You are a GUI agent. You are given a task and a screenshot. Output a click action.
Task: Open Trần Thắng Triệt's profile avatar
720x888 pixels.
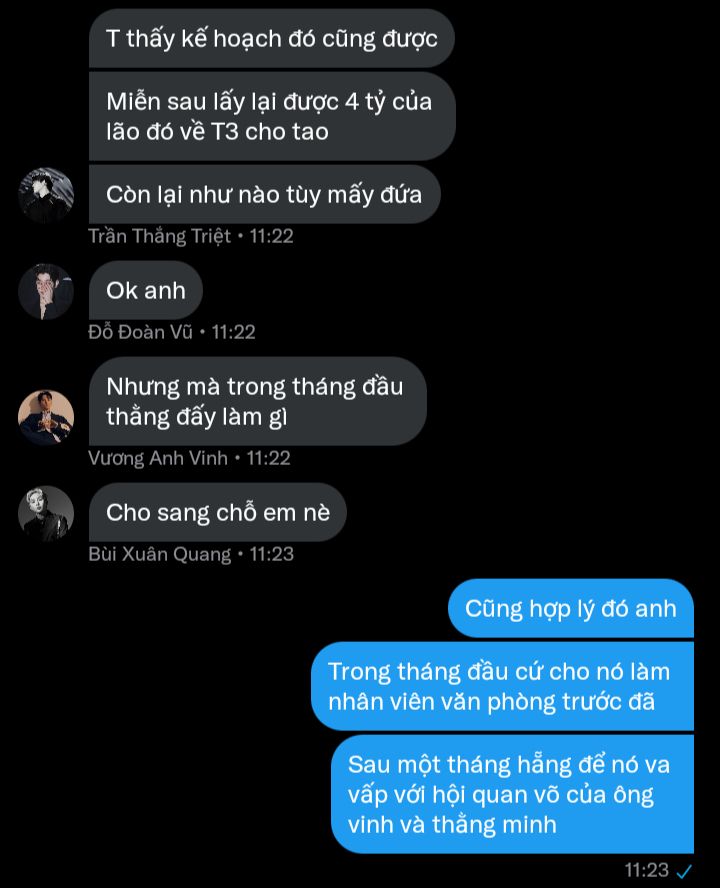(x=46, y=195)
